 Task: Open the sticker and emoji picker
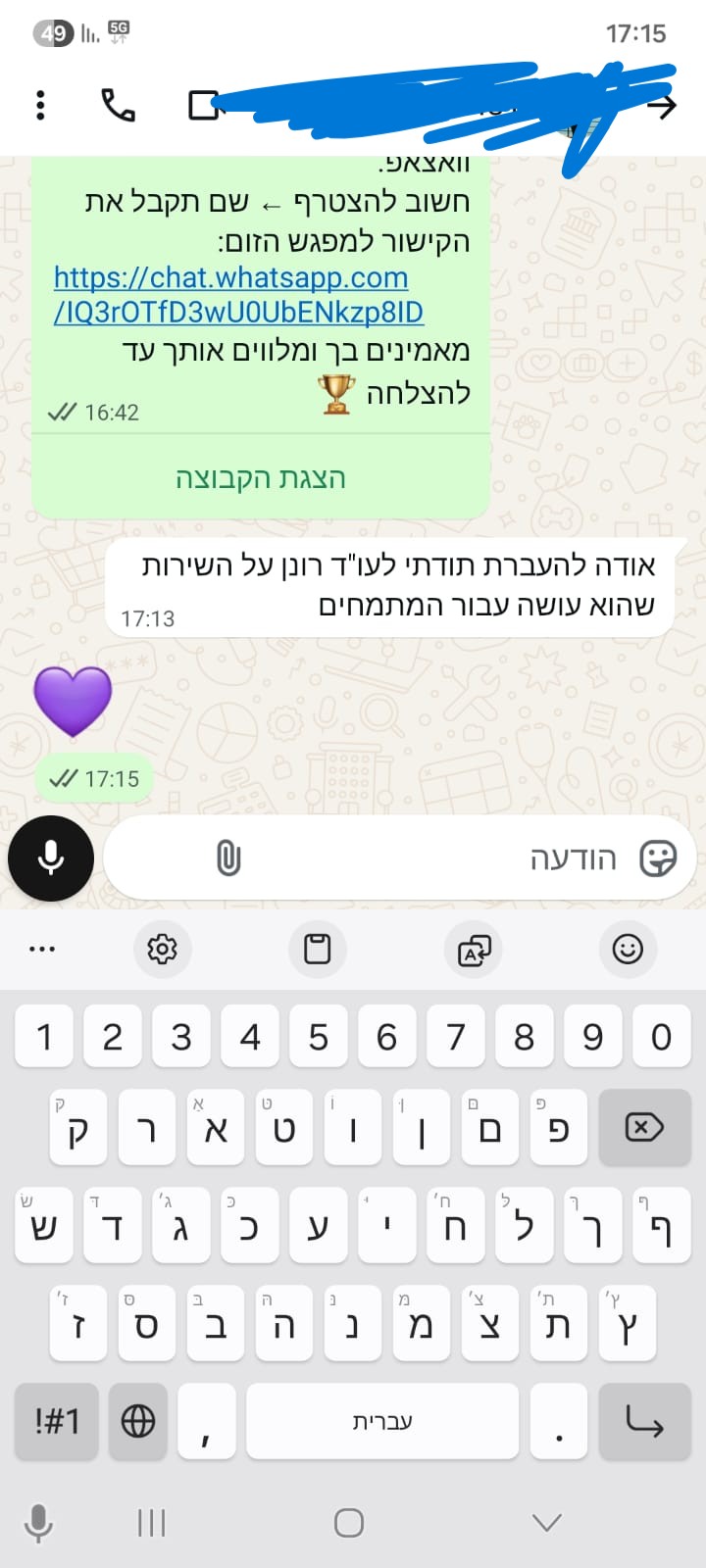pyautogui.click(x=657, y=858)
